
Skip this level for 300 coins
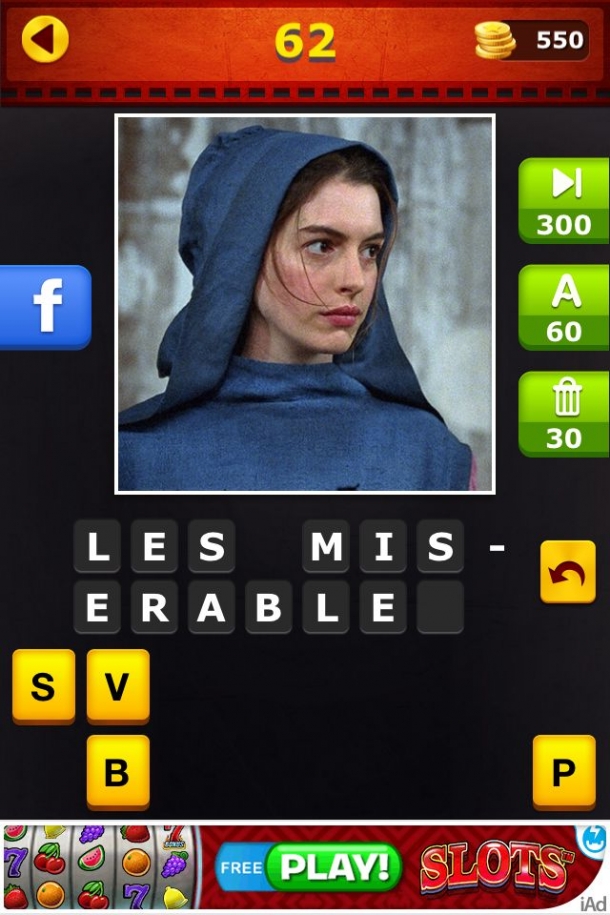(564, 200)
